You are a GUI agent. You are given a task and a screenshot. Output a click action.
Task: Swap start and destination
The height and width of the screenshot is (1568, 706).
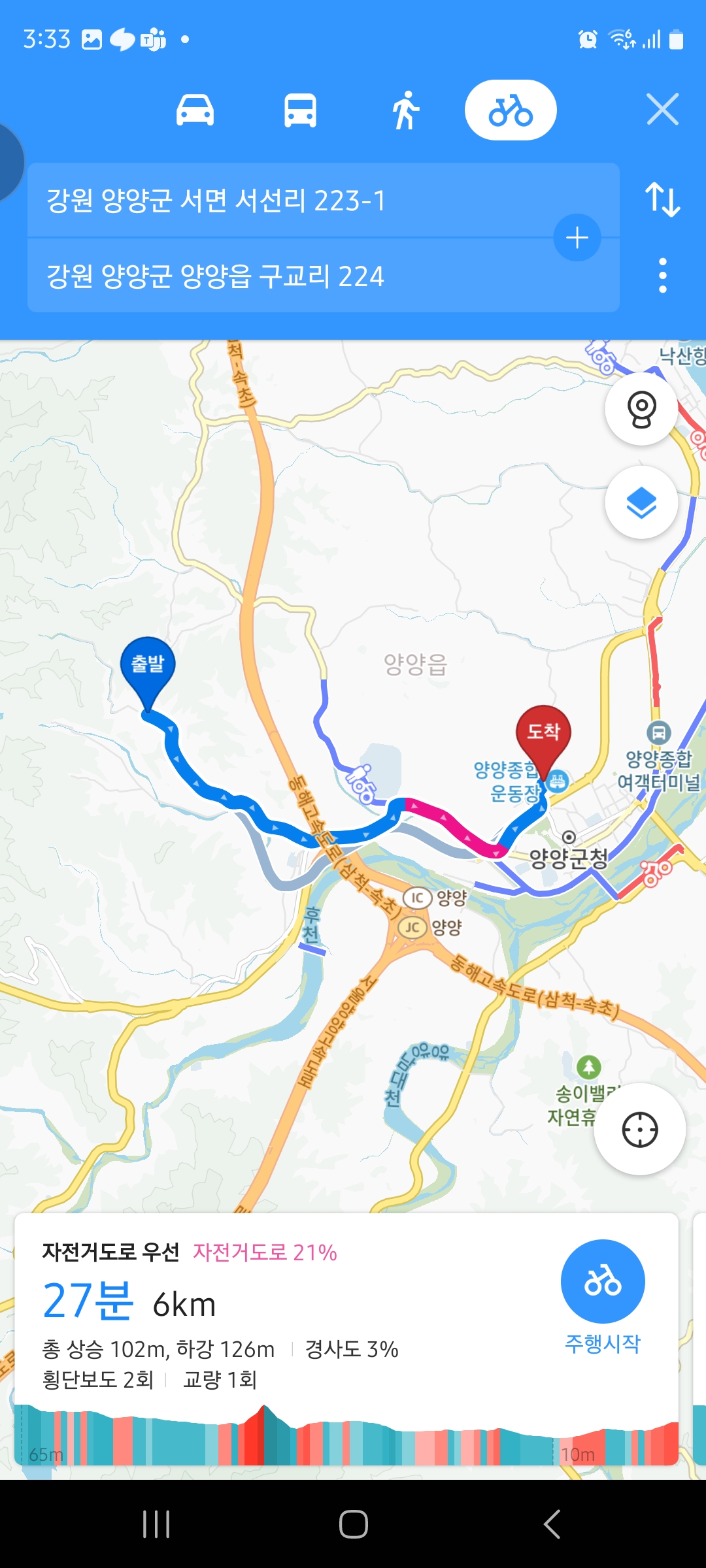click(x=662, y=199)
